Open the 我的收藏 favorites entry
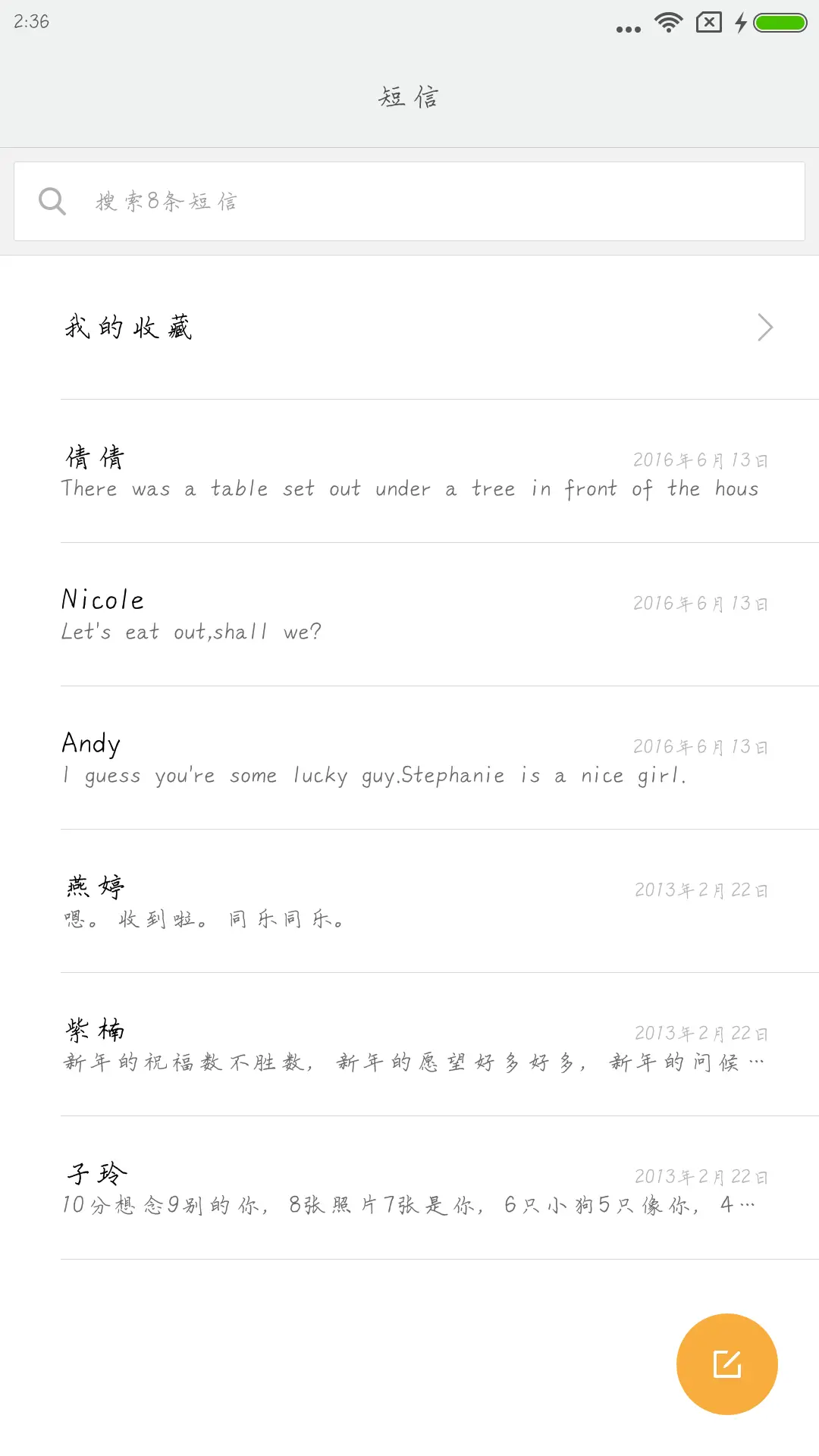 tap(127, 327)
